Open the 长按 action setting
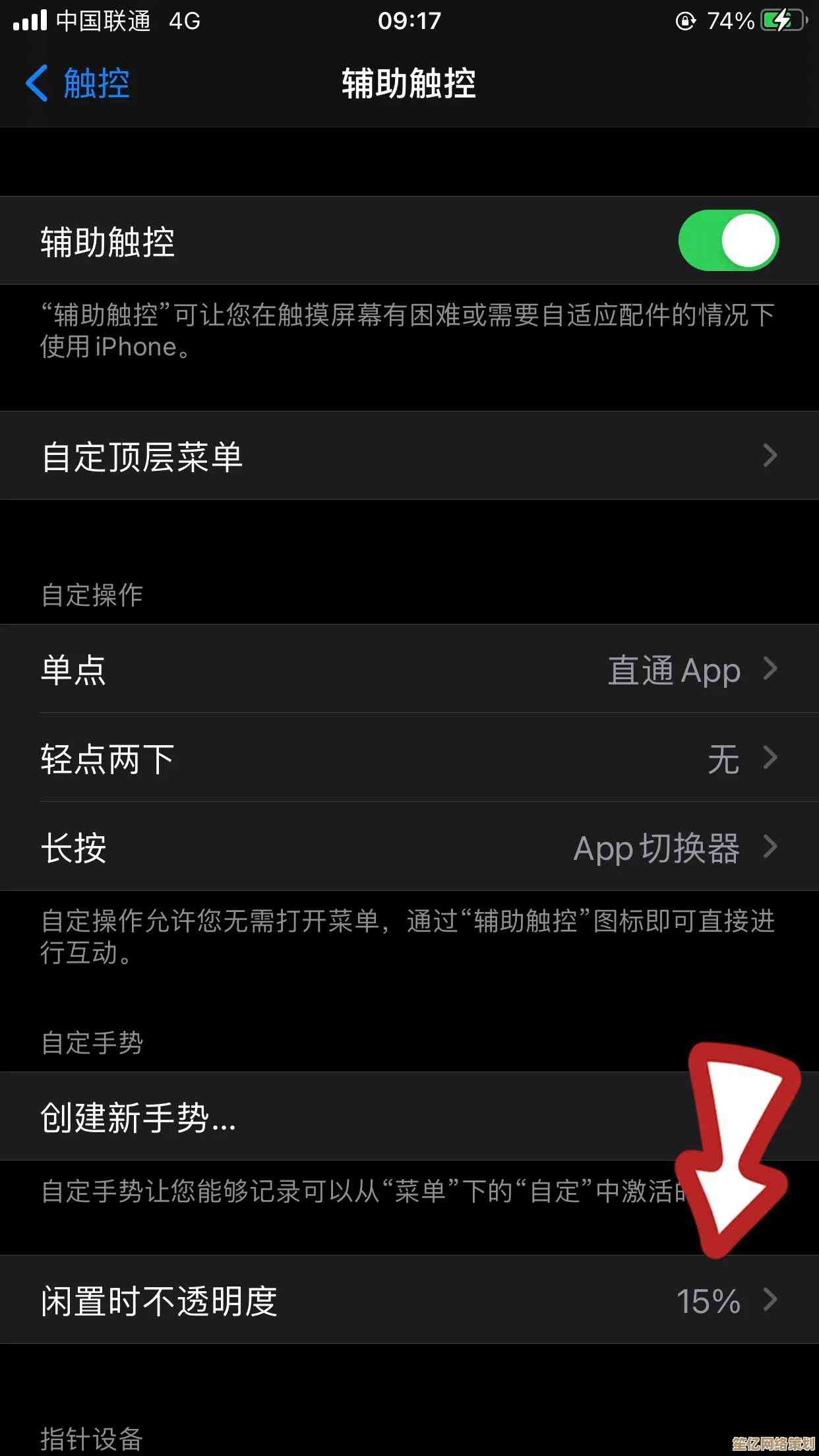The width and height of the screenshot is (819, 1456). coord(409,847)
